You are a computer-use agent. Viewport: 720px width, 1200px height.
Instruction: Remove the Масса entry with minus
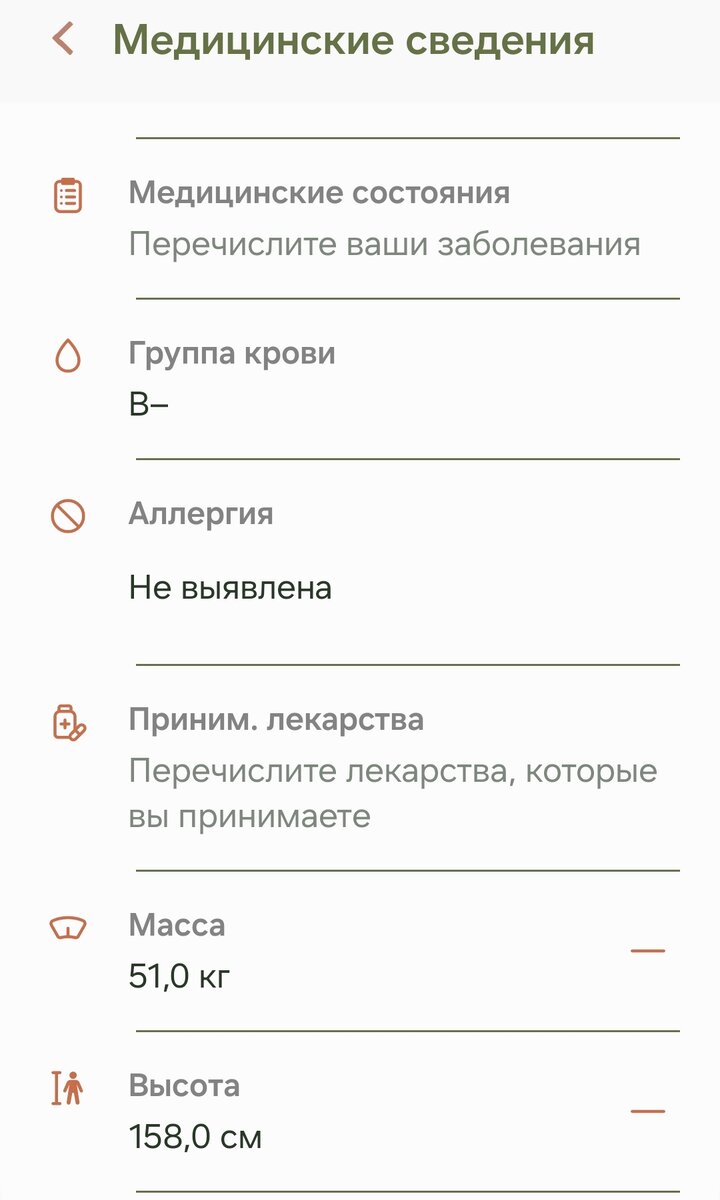[x=648, y=950]
